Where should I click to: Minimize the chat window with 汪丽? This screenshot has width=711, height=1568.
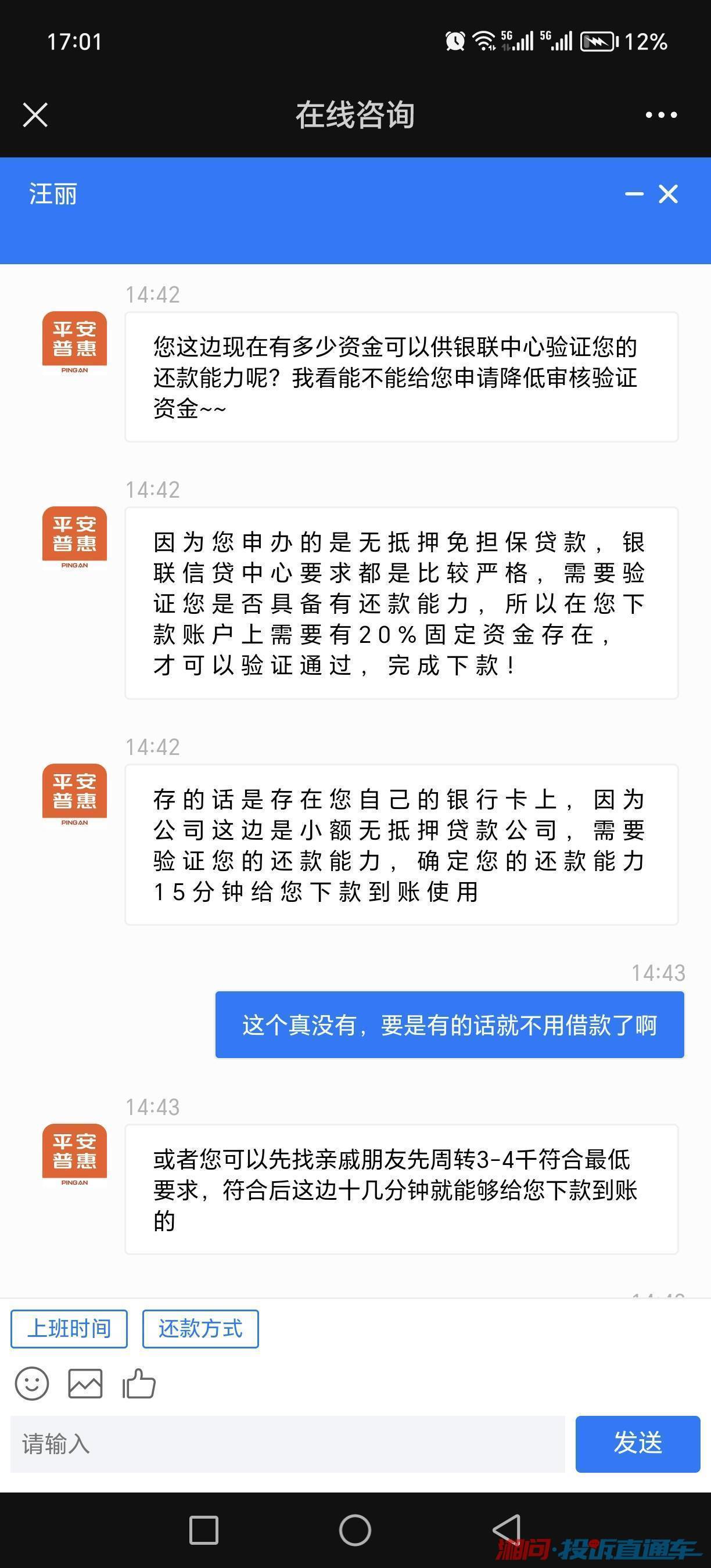click(x=634, y=194)
